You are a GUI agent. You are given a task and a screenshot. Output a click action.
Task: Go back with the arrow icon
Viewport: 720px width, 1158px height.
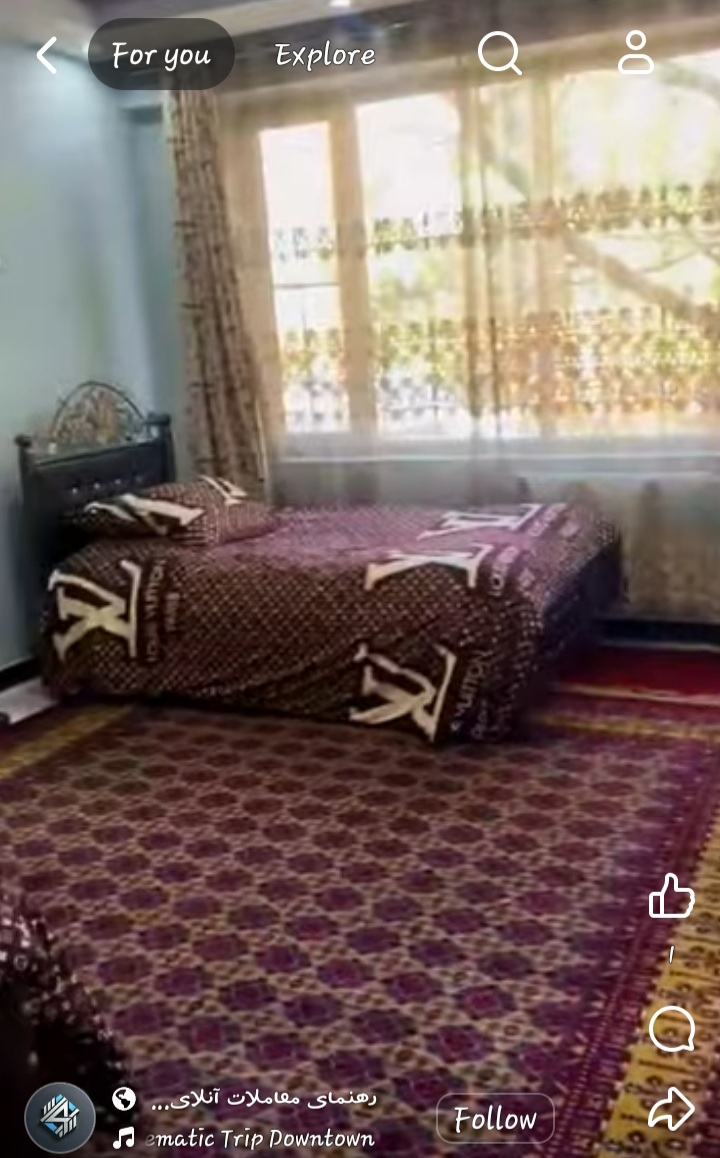tap(46, 55)
